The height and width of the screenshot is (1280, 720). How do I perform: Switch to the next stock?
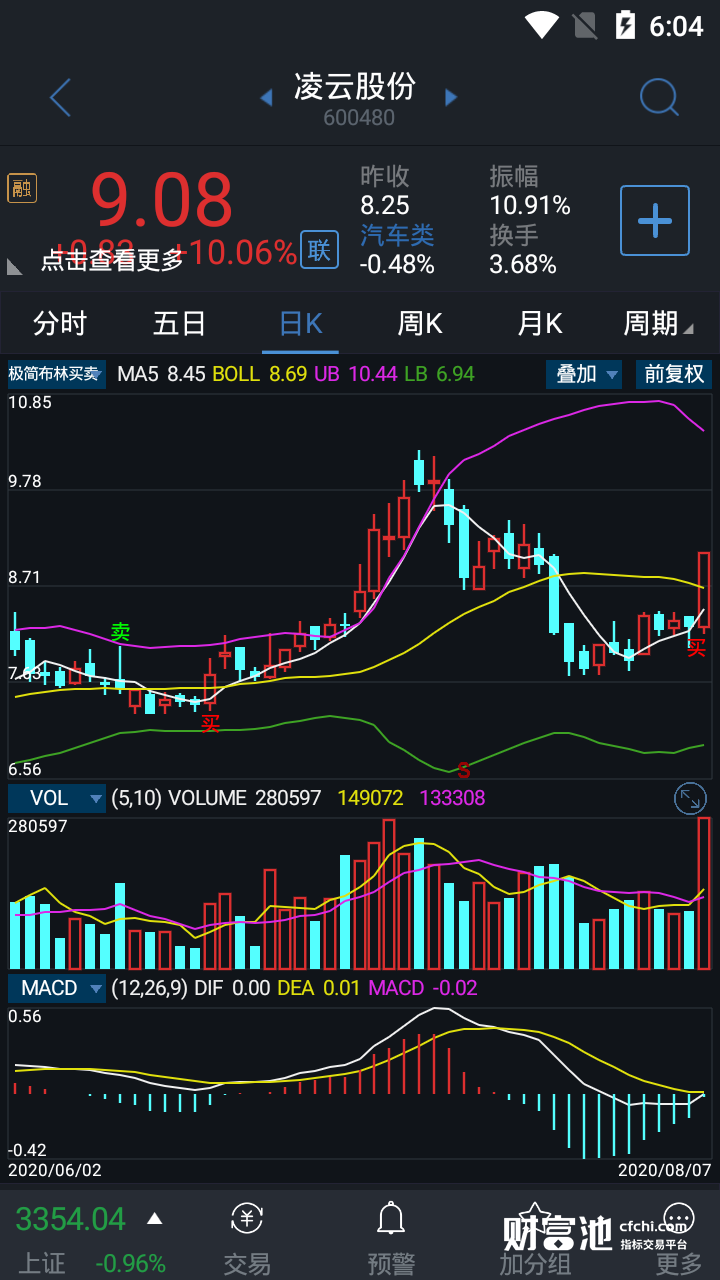pos(451,98)
